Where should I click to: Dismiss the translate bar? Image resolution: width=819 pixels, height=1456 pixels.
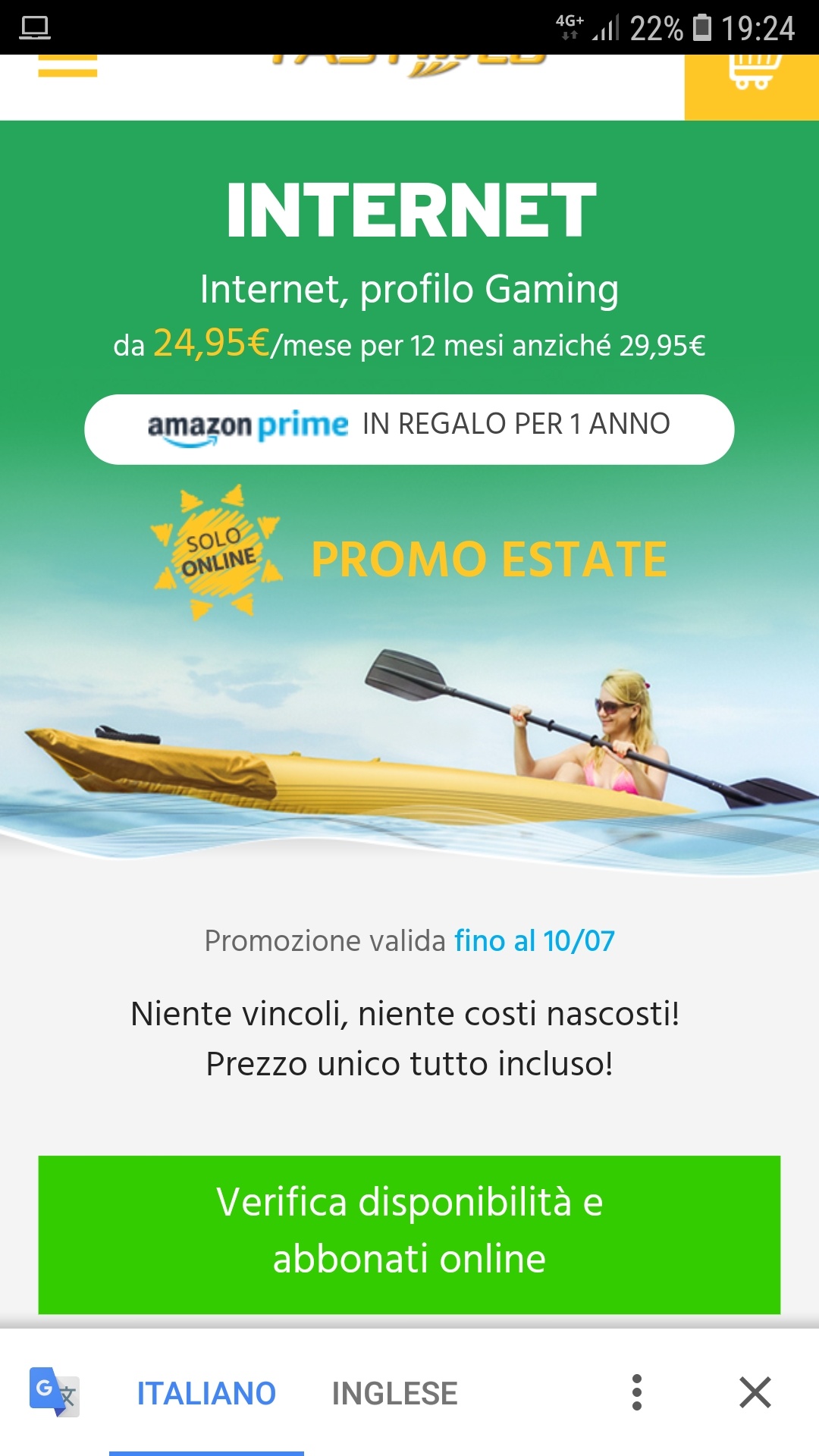tap(755, 1392)
